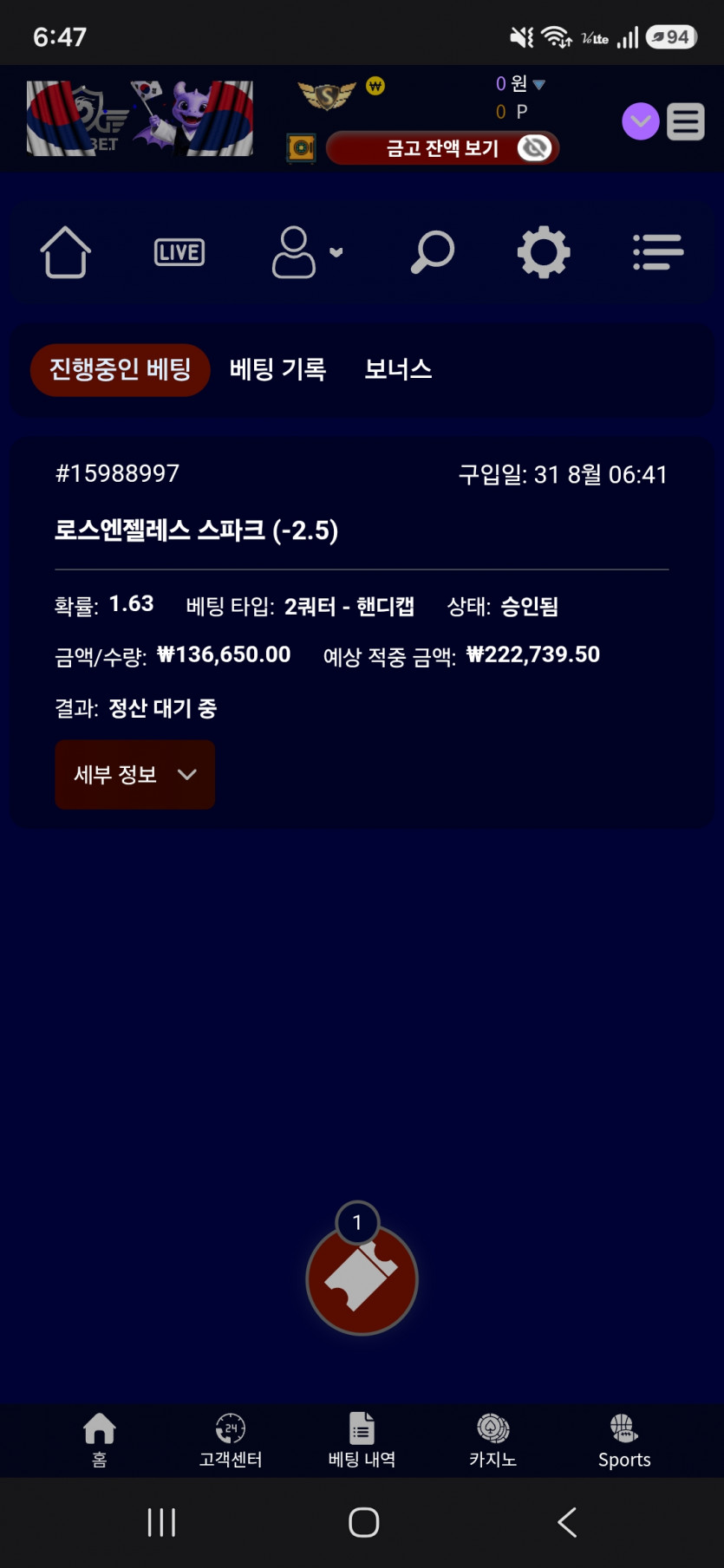Switch to 카지노 in bottom navigation
Image resolution: width=724 pixels, height=1568 pixels.
click(x=492, y=1441)
